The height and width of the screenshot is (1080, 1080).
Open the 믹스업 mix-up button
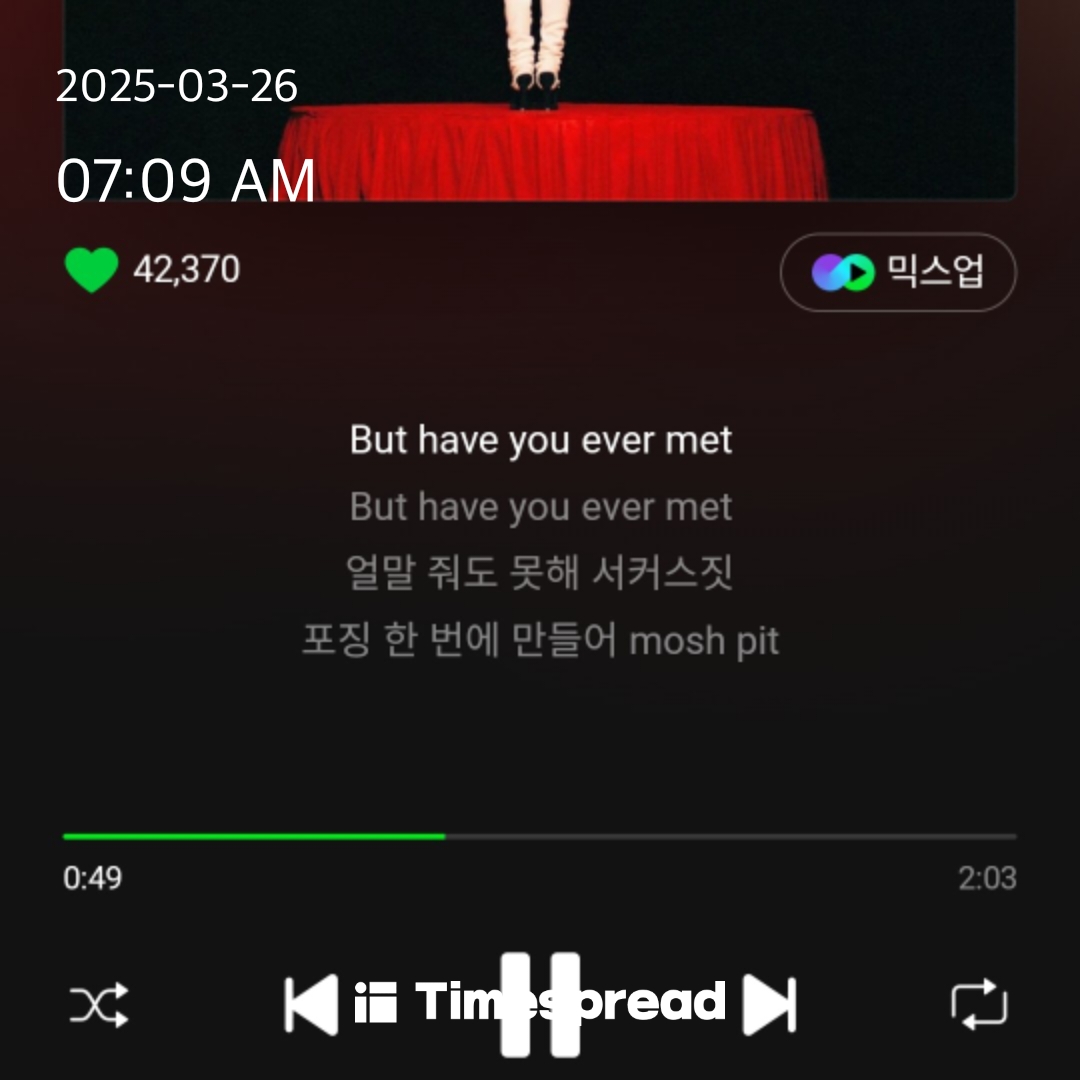(897, 272)
